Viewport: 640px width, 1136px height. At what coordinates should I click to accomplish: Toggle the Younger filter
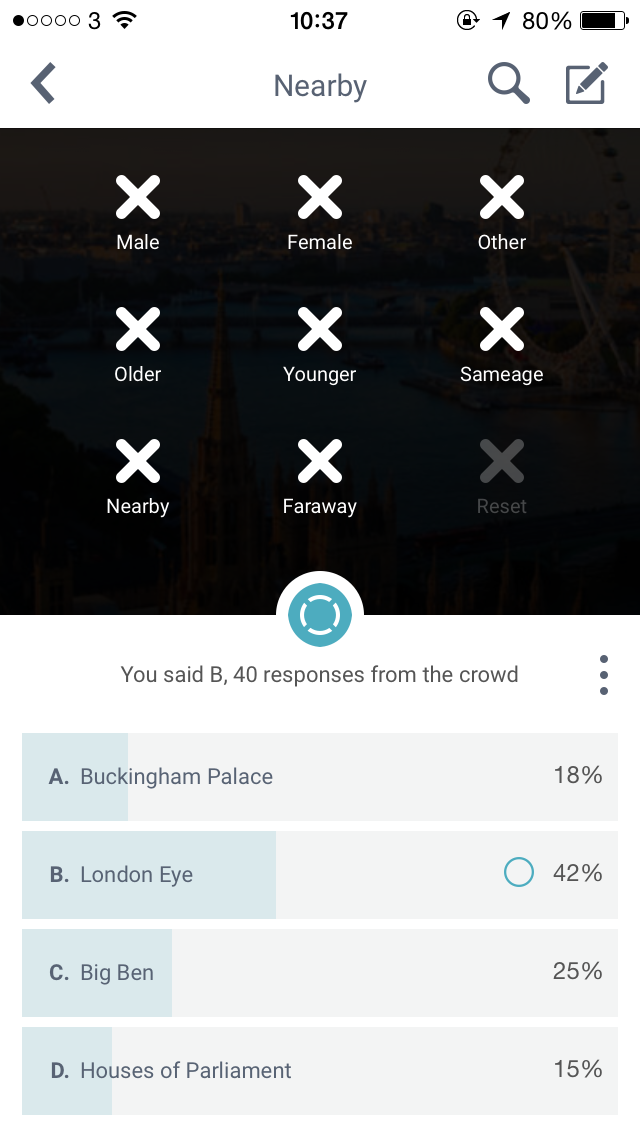[320, 342]
